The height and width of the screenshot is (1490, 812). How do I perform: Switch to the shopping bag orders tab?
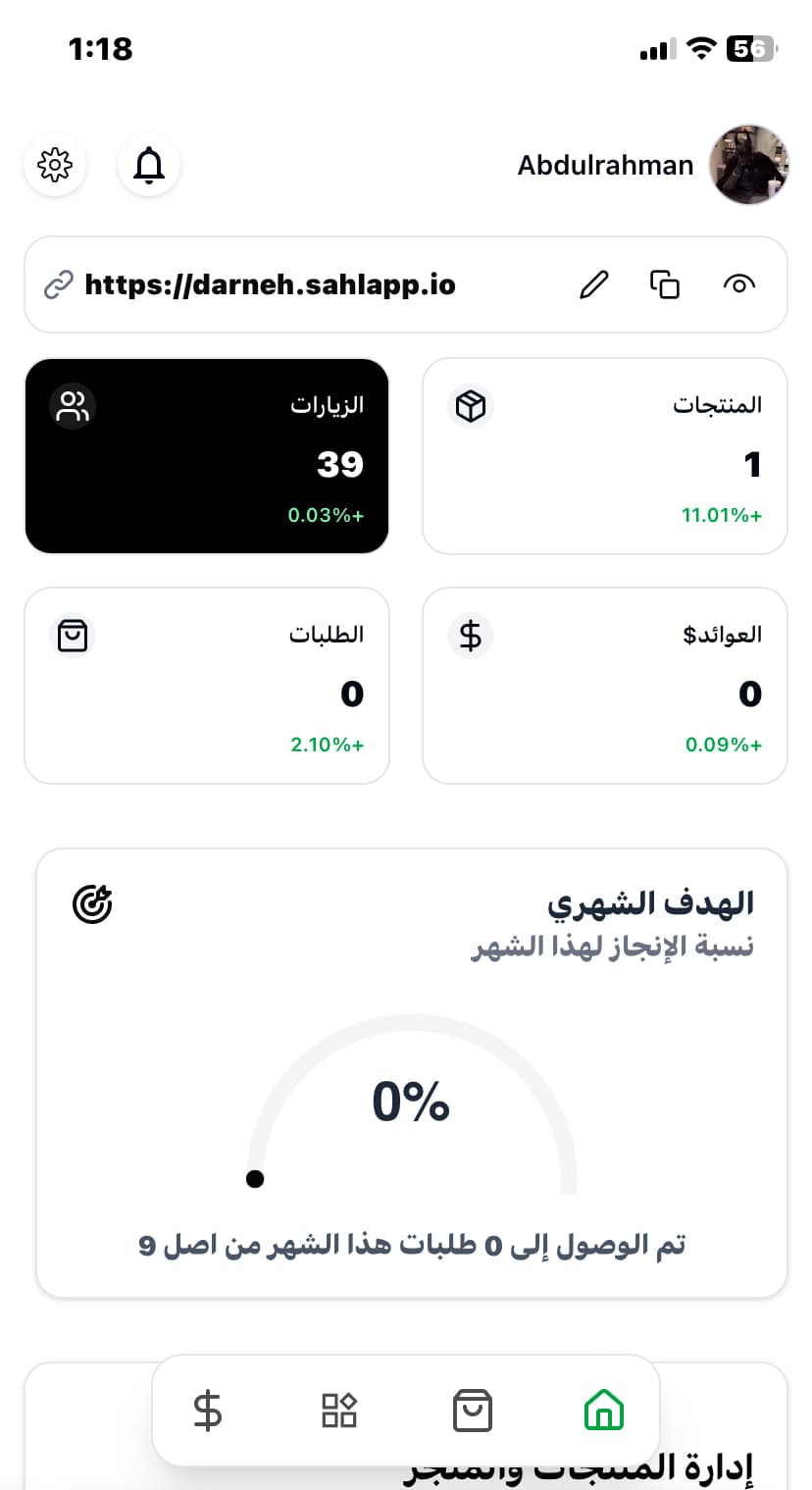473,1411
